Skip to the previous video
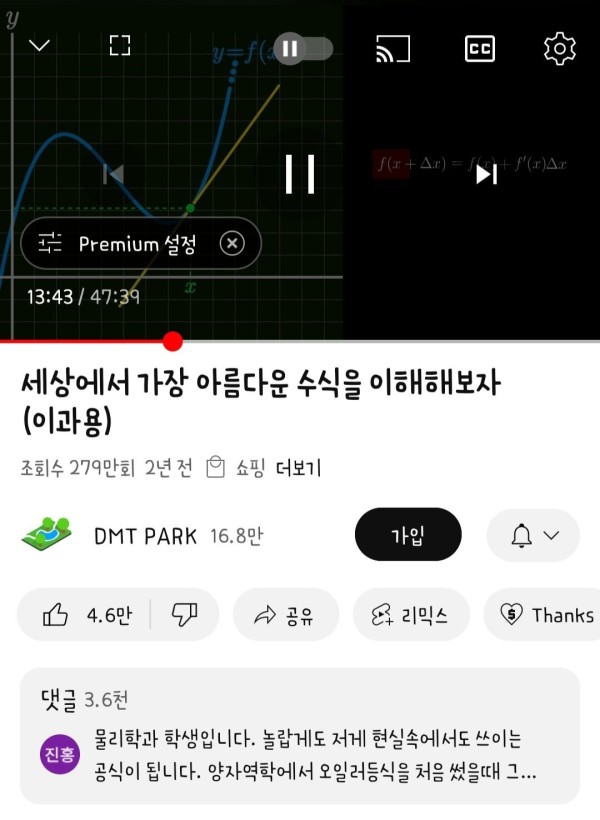 (x=114, y=174)
